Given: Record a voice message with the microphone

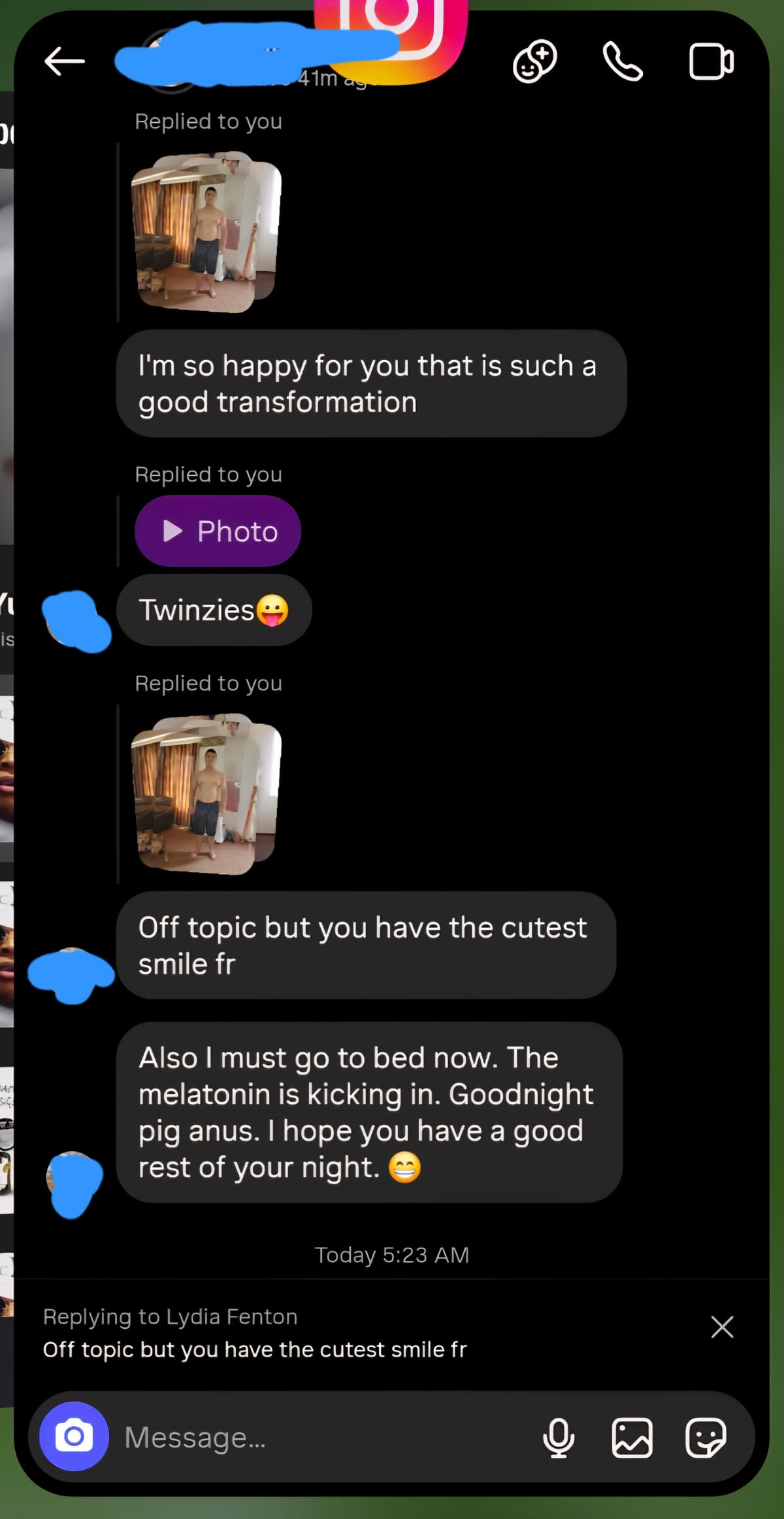Looking at the screenshot, I should click(559, 1437).
